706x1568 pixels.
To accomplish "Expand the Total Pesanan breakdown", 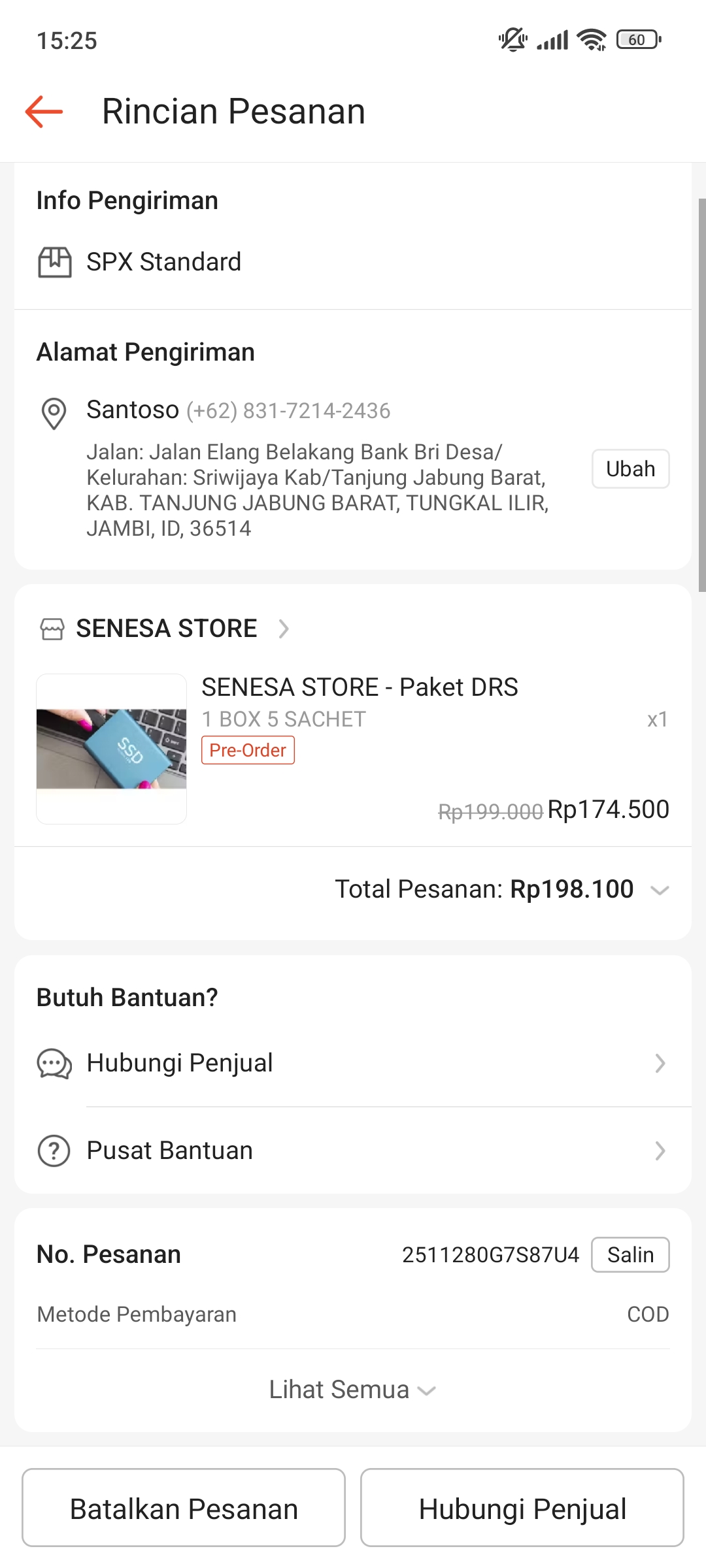I will (x=660, y=890).
